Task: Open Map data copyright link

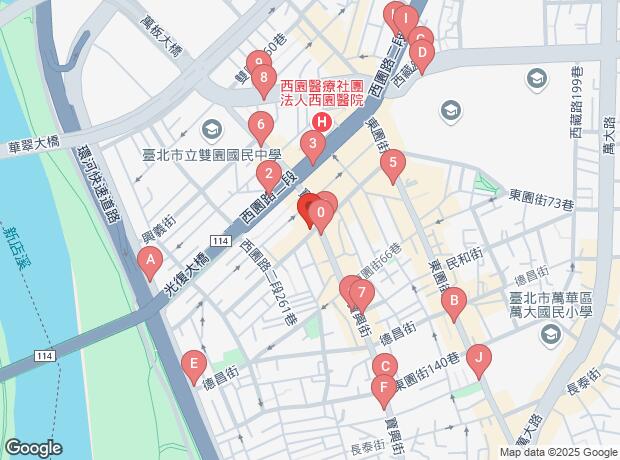Action: 557,451
